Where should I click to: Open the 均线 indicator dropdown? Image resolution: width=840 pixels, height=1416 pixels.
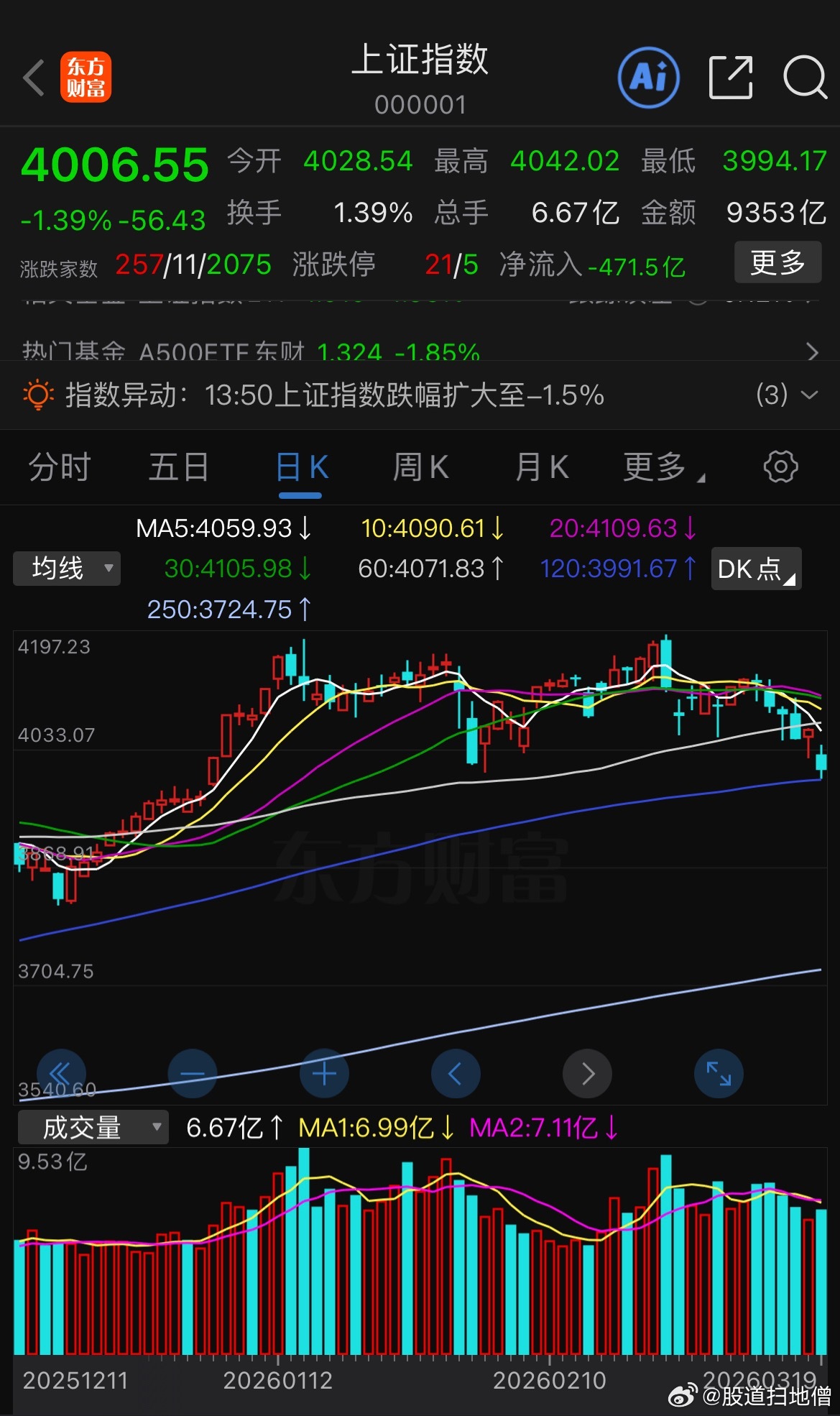point(66,569)
